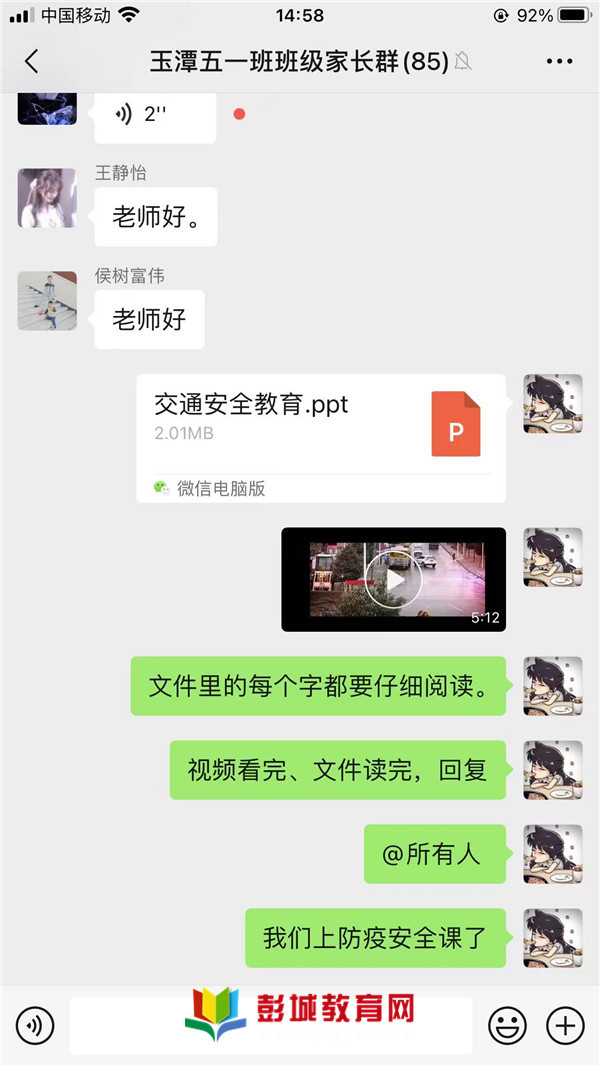Switch to voice input mode

pos(35,1025)
